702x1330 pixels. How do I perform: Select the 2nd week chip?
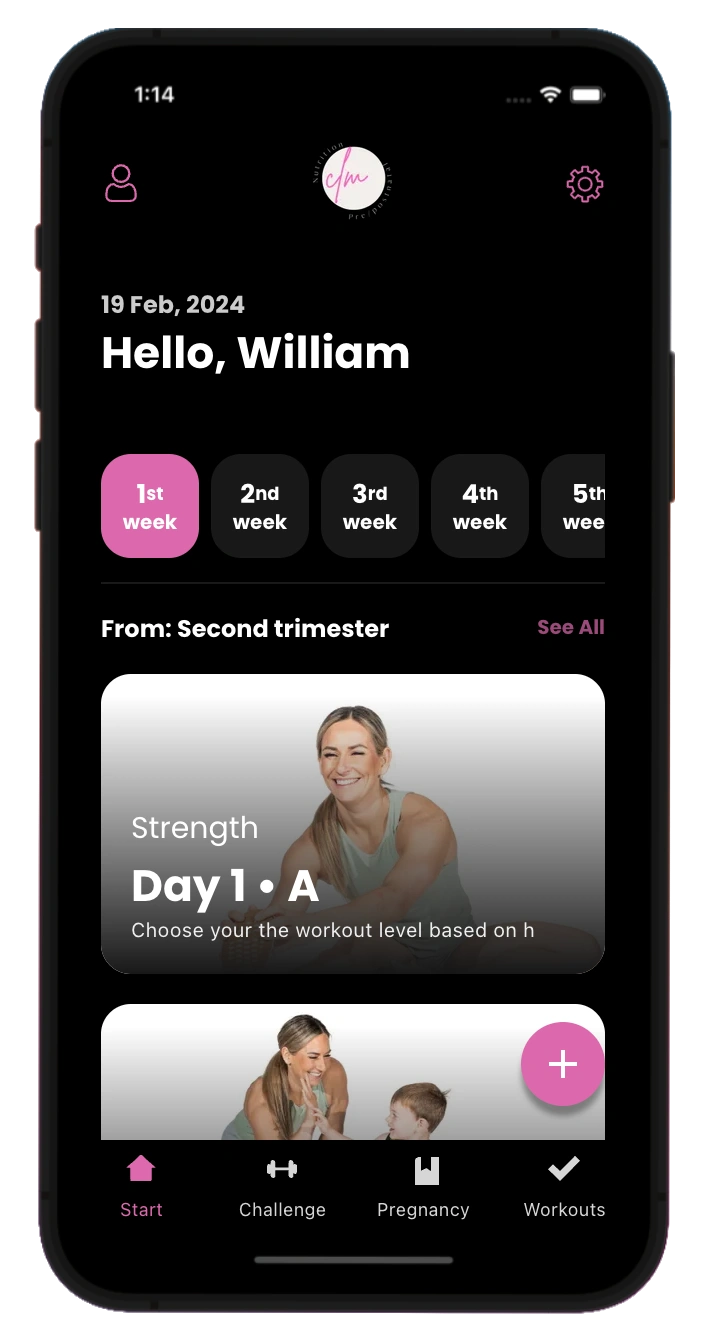pyautogui.click(x=260, y=506)
